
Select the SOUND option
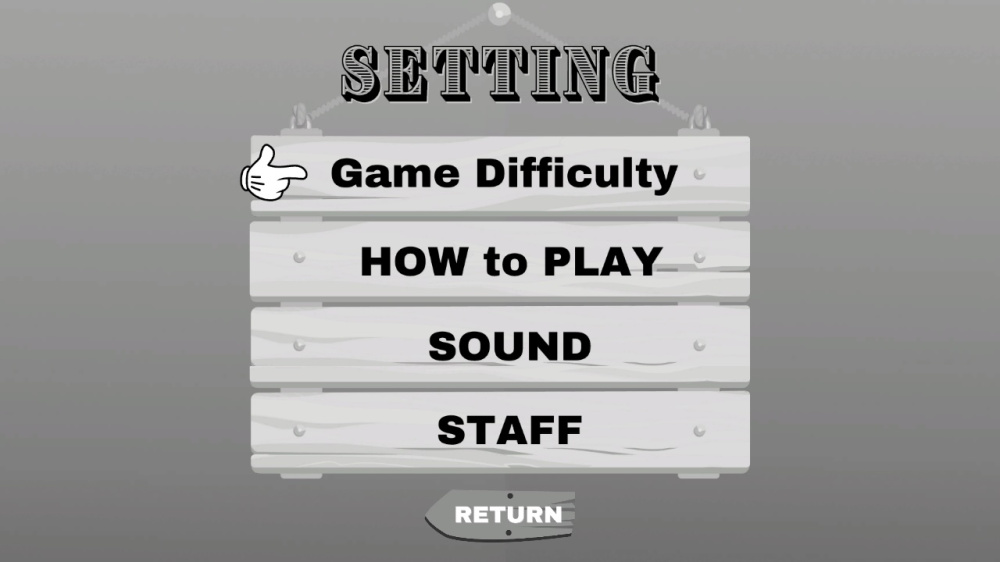pos(509,346)
